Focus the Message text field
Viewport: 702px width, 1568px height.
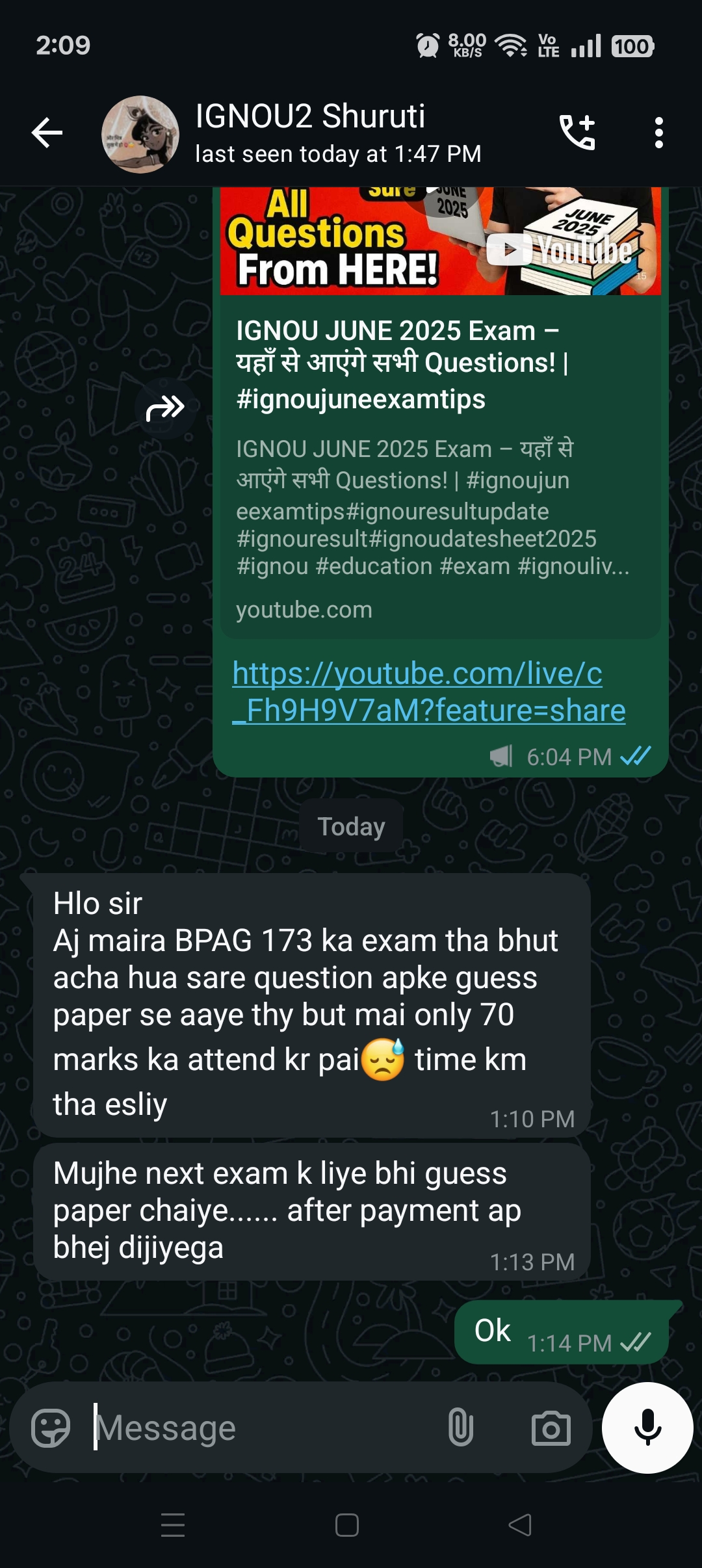tap(260, 1428)
